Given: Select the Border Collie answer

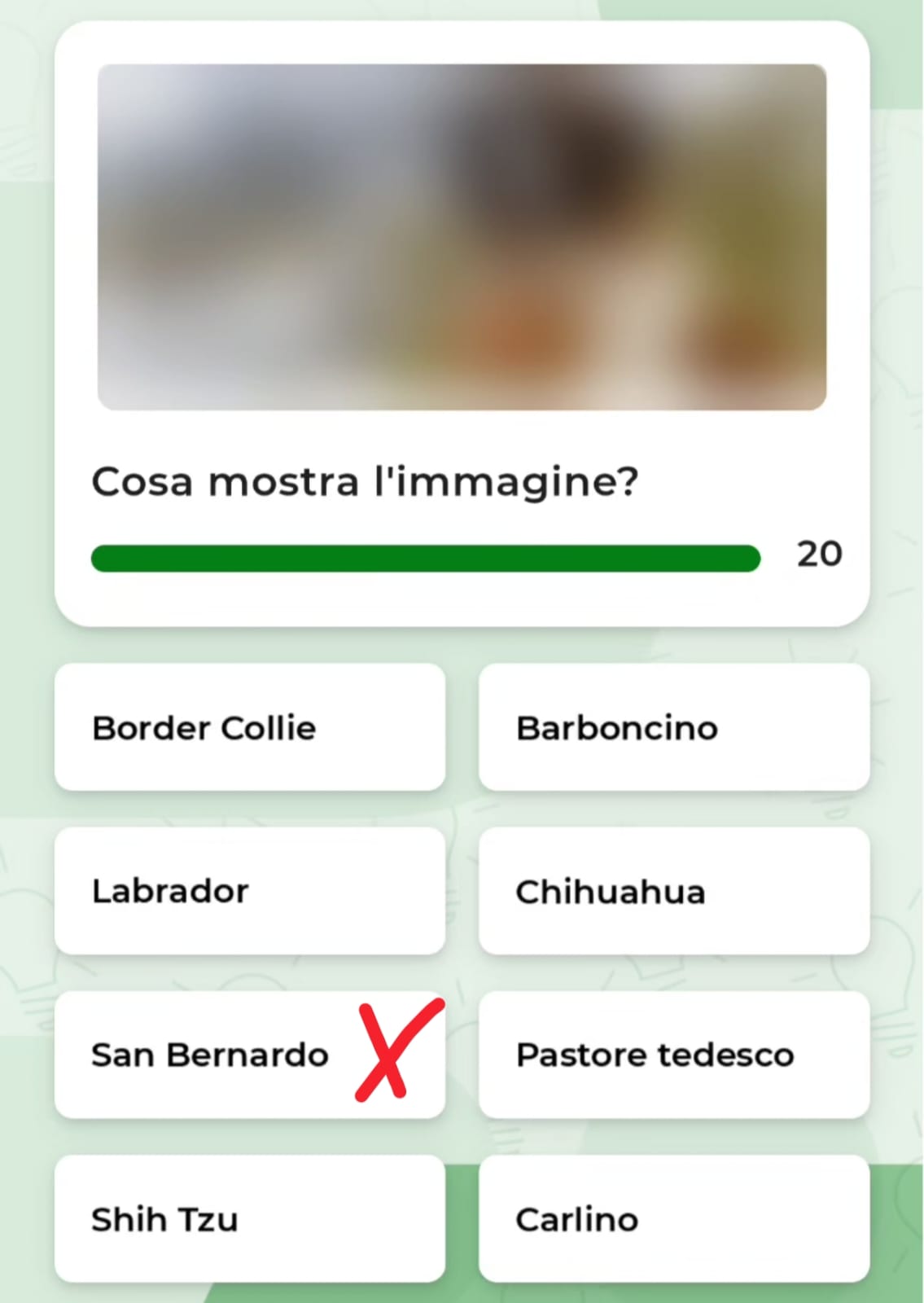Looking at the screenshot, I should coord(249,727).
